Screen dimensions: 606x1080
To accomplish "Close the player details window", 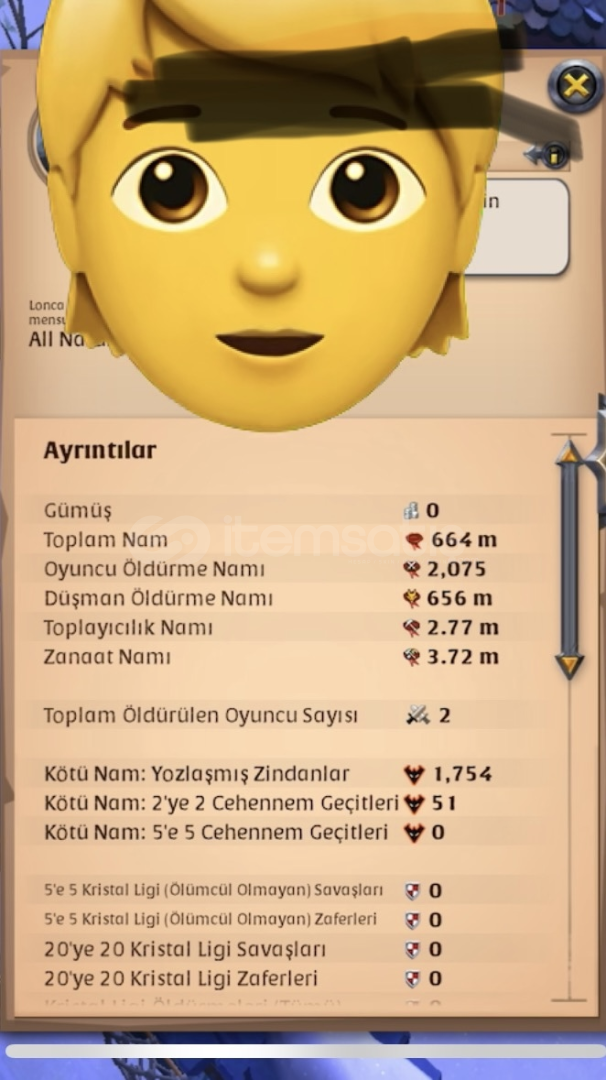I will pyautogui.click(x=576, y=86).
